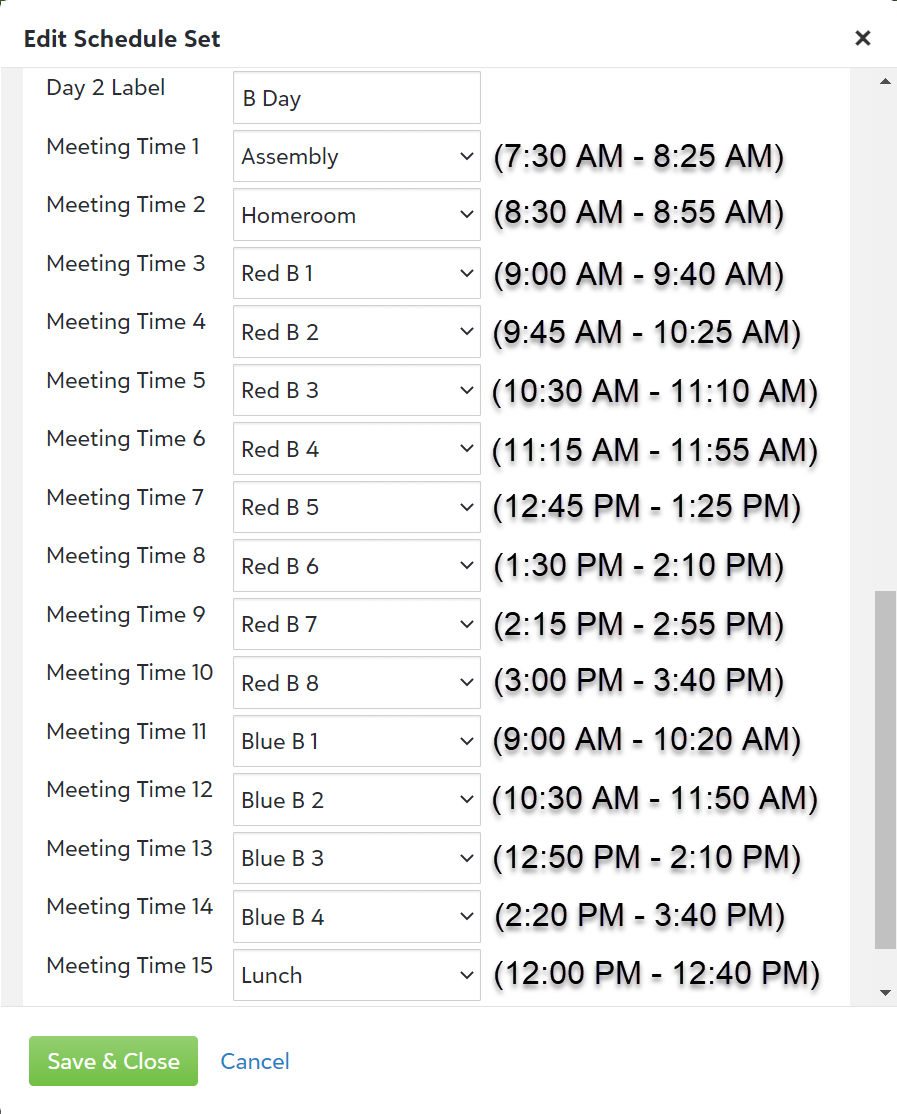Expand the Red B 2 dropdown
This screenshot has width=897, height=1114.
(356, 332)
